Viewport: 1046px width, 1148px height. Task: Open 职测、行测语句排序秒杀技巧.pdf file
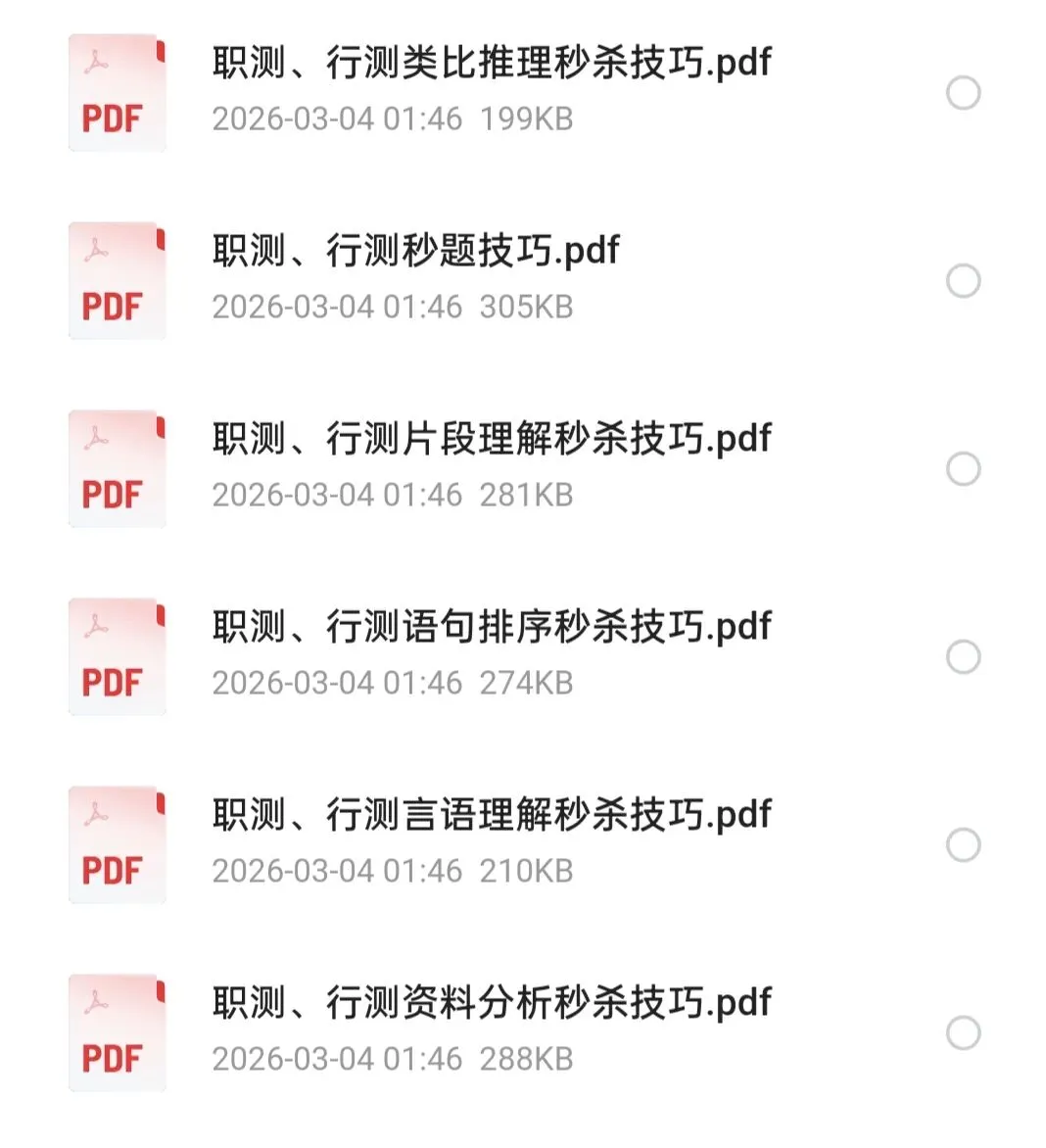click(x=492, y=629)
